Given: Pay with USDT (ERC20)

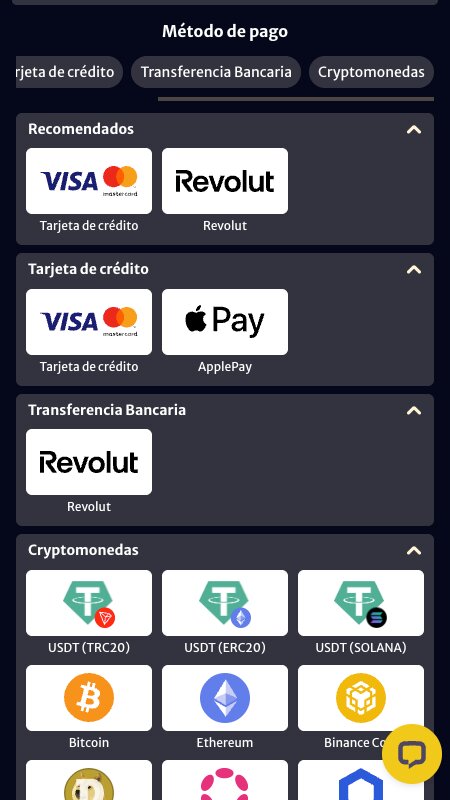Looking at the screenshot, I should pyautogui.click(x=225, y=603).
